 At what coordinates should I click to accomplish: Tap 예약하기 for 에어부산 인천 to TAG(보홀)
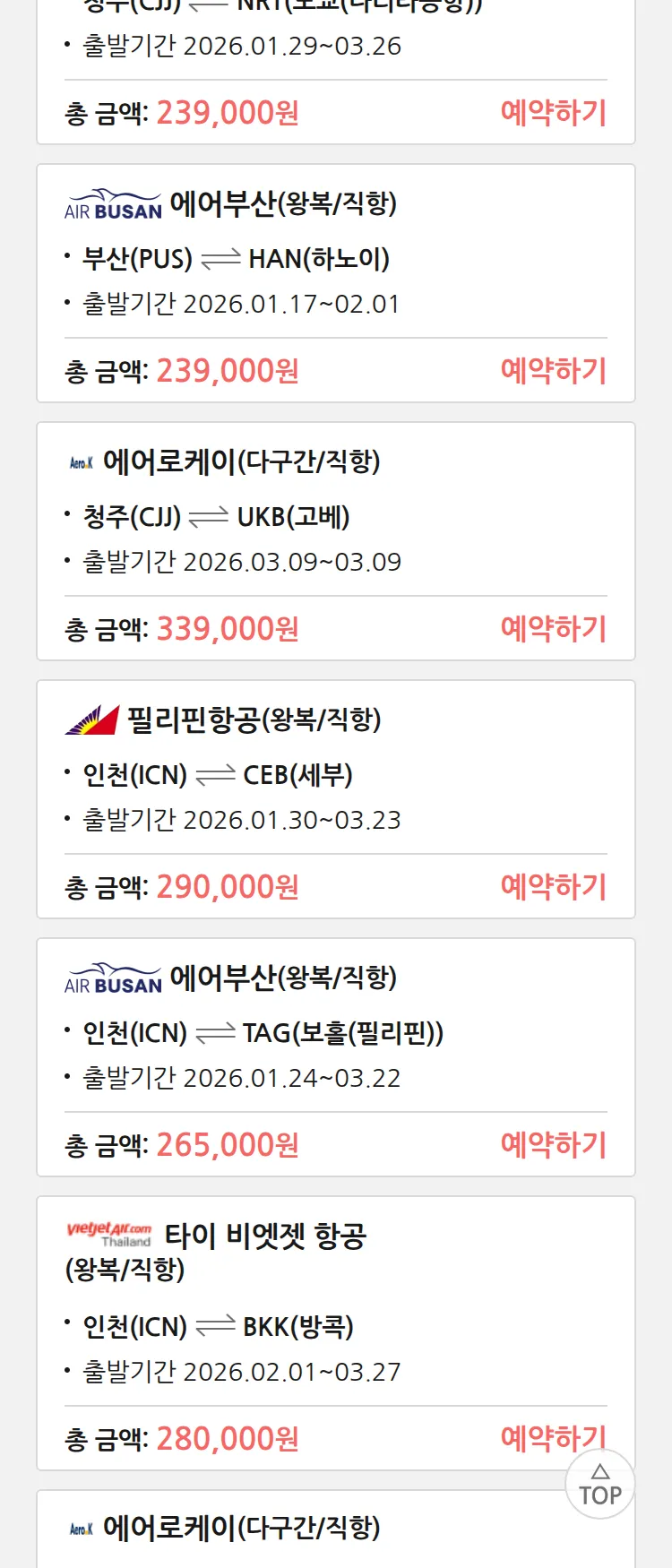coord(553,1145)
